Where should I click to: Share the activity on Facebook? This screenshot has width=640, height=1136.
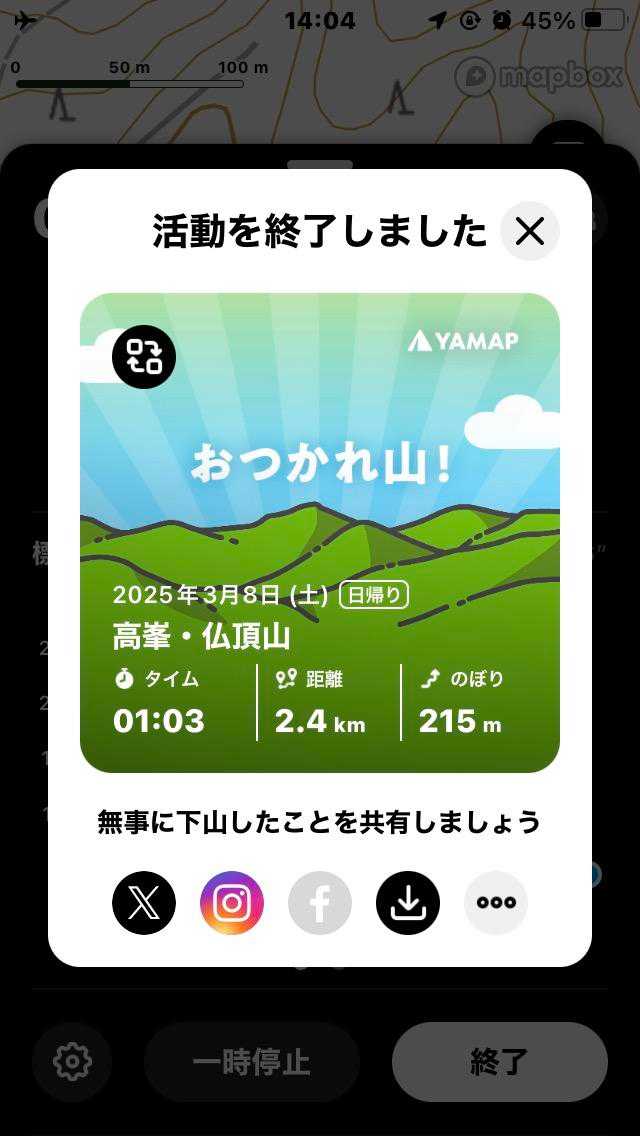tap(320, 903)
